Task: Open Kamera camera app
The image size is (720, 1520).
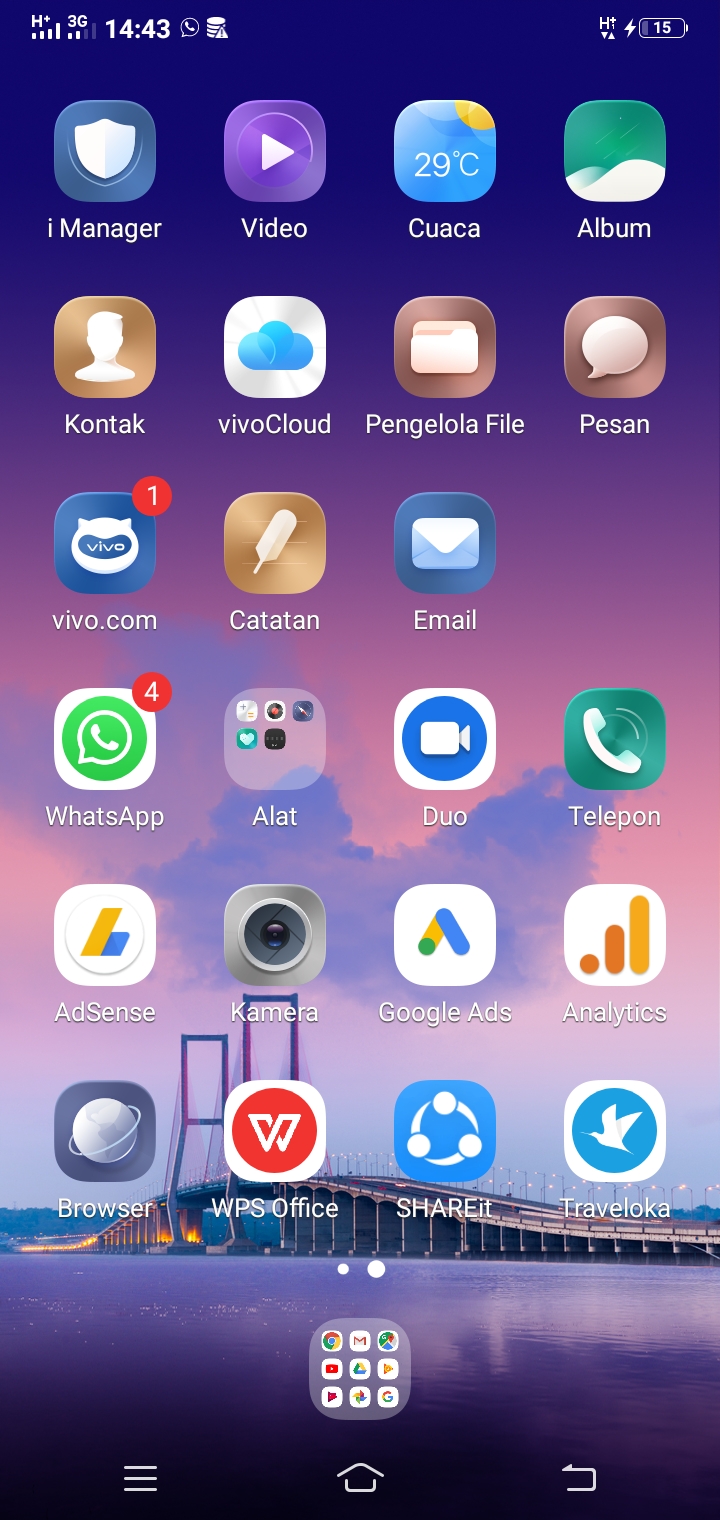Action: [275, 936]
